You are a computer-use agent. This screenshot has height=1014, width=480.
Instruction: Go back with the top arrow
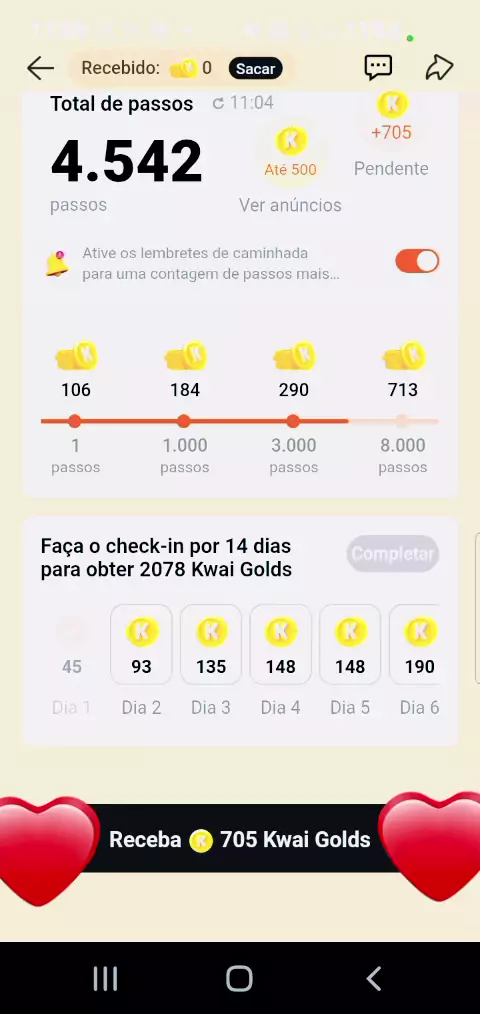point(40,68)
